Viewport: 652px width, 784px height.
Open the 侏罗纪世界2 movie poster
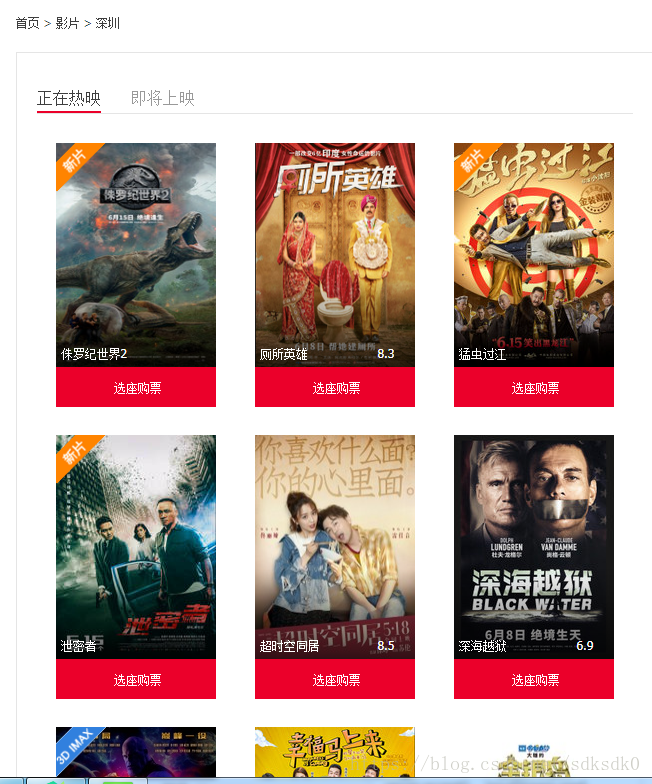pyautogui.click(x=136, y=254)
